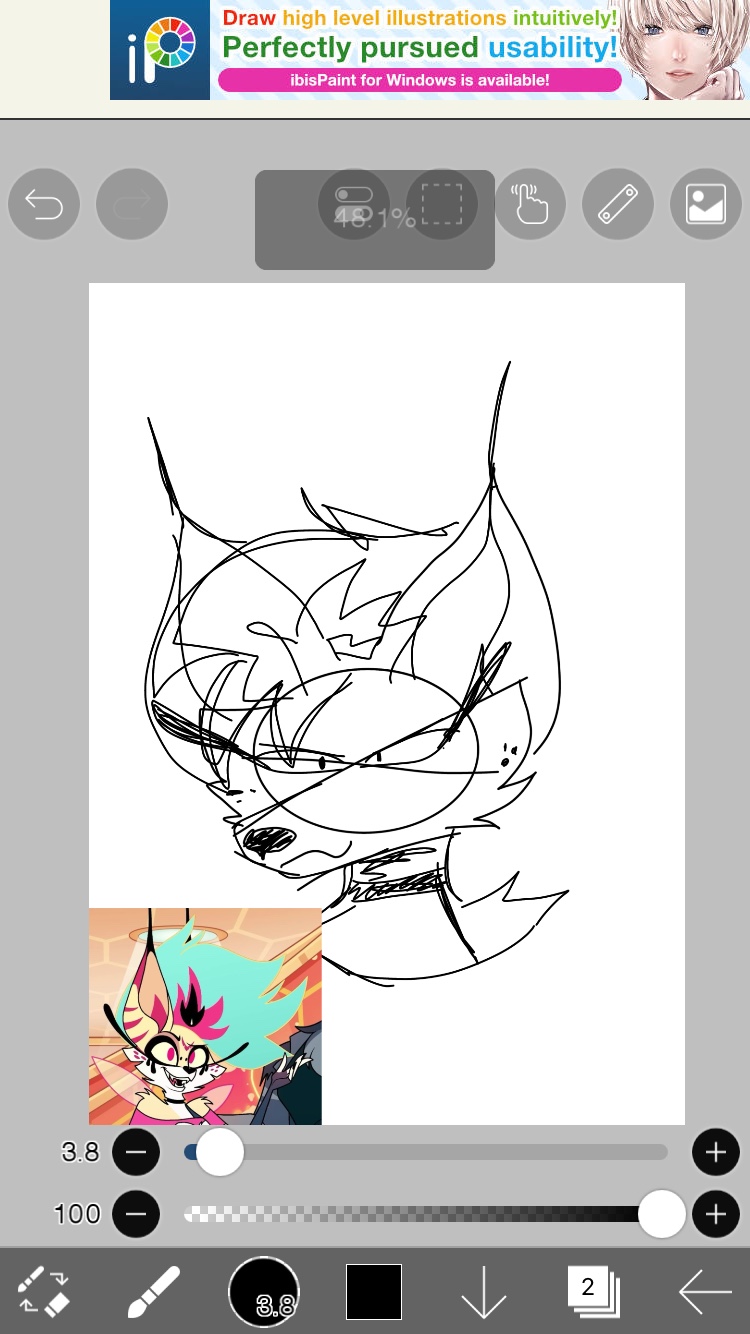
Task: Decrease brush opacity with minus button
Action: (x=136, y=1214)
